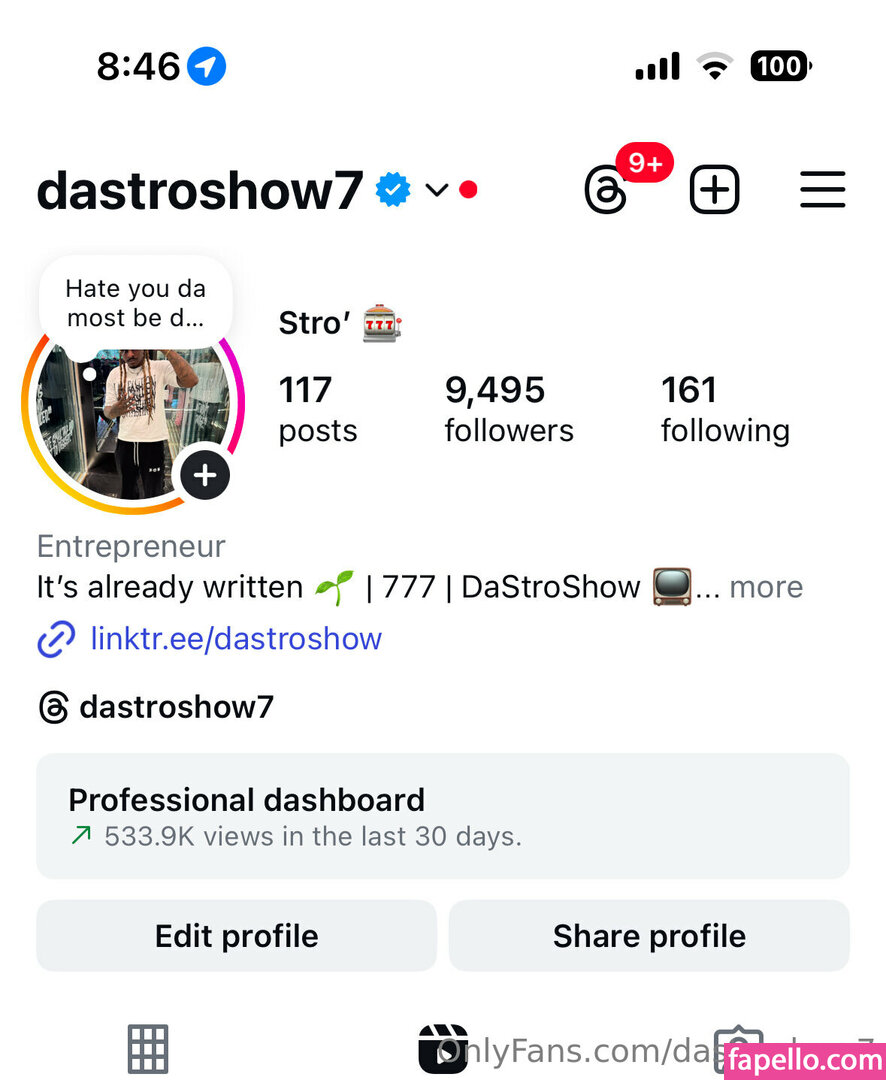Image resolution: width=886 pixels, height=1080 pixels.
Task: Switch to the Reels tab
Action: coord(442,1048)
